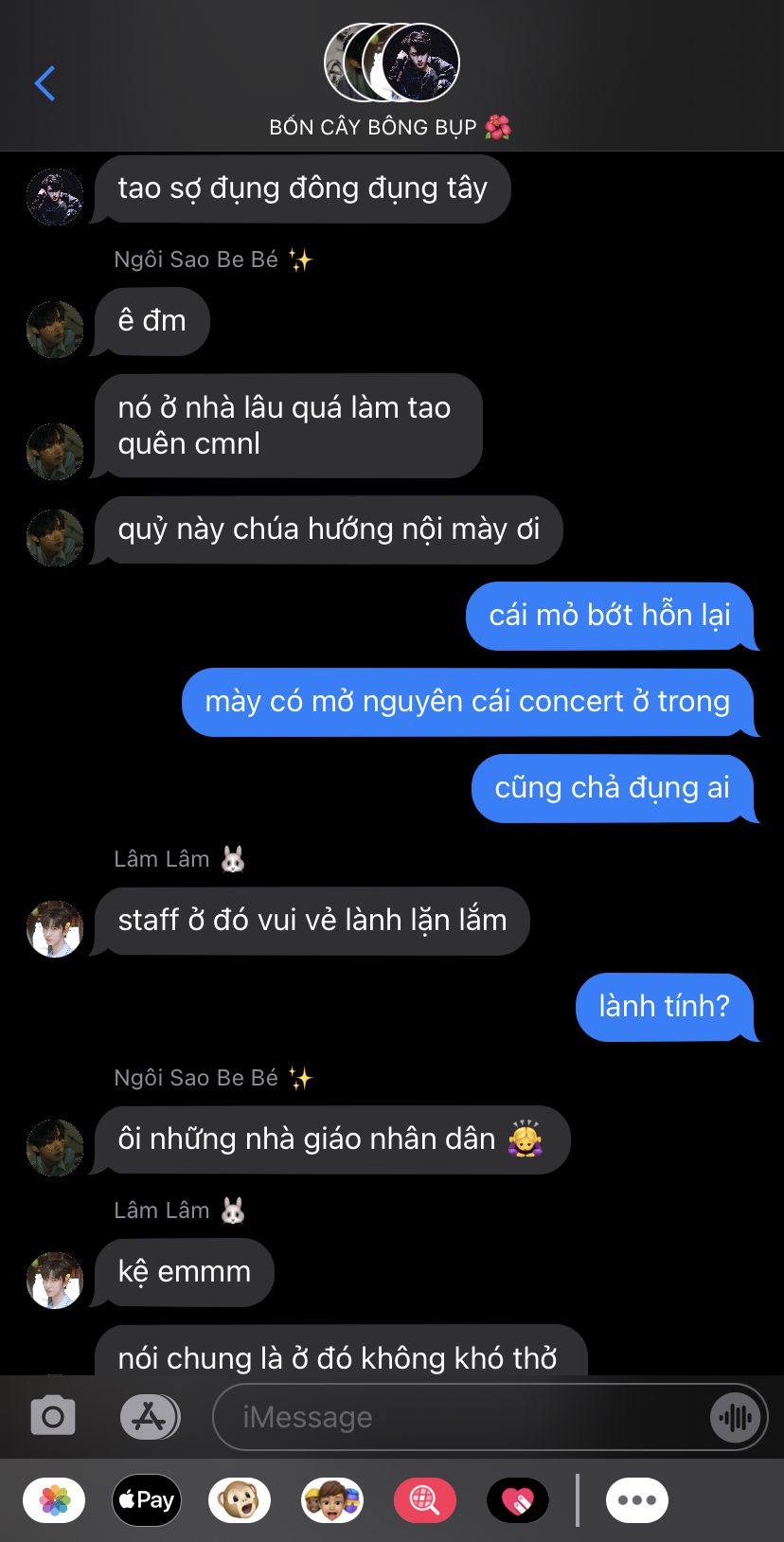Open BỐN CÂY BÔNG BỤP group details
This screenshot has height=1542, width=784.
pos(391,81)
